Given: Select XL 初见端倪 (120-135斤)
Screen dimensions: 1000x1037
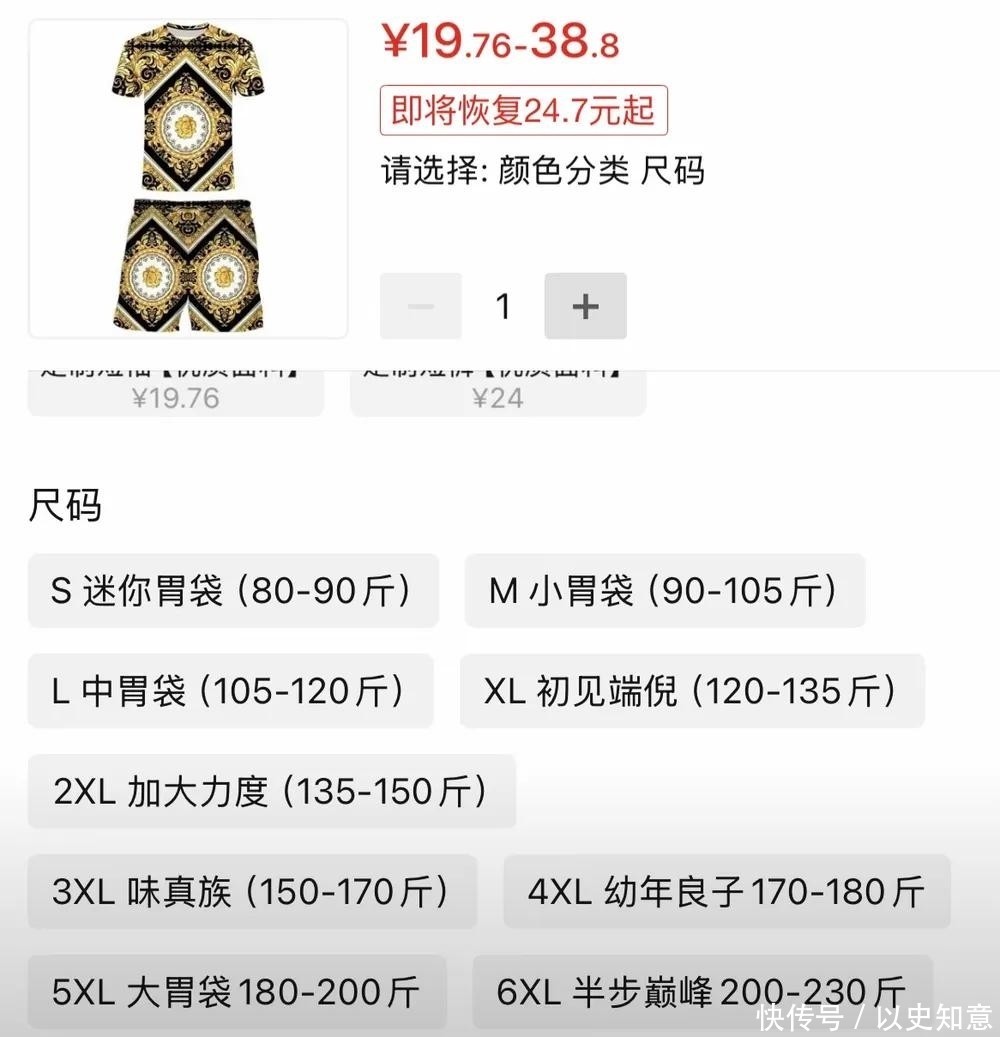Looking at the screenshot, I should (692, 691).
